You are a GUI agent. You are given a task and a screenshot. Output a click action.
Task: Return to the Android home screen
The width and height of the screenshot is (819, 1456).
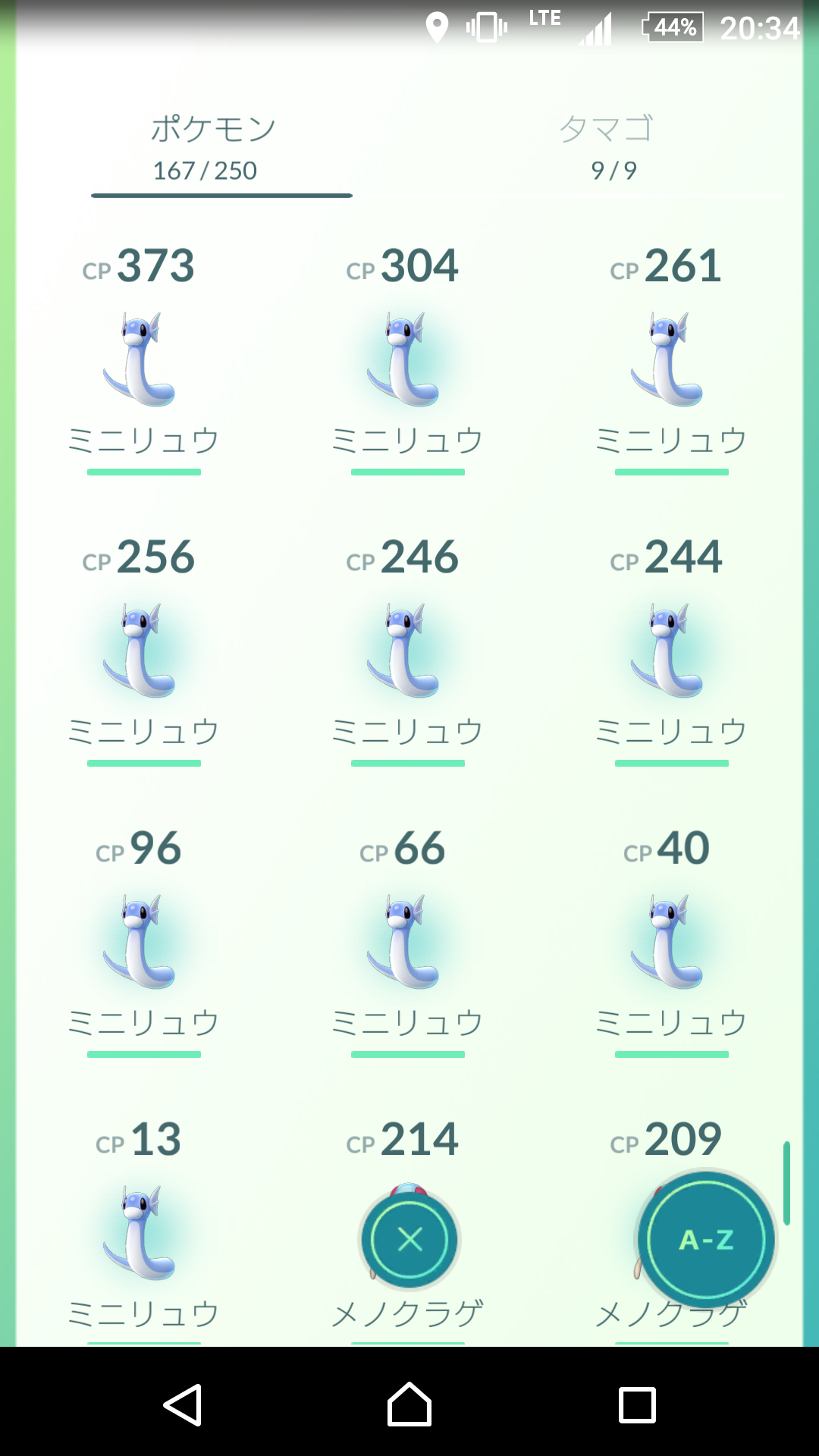tap(409, 1405)
